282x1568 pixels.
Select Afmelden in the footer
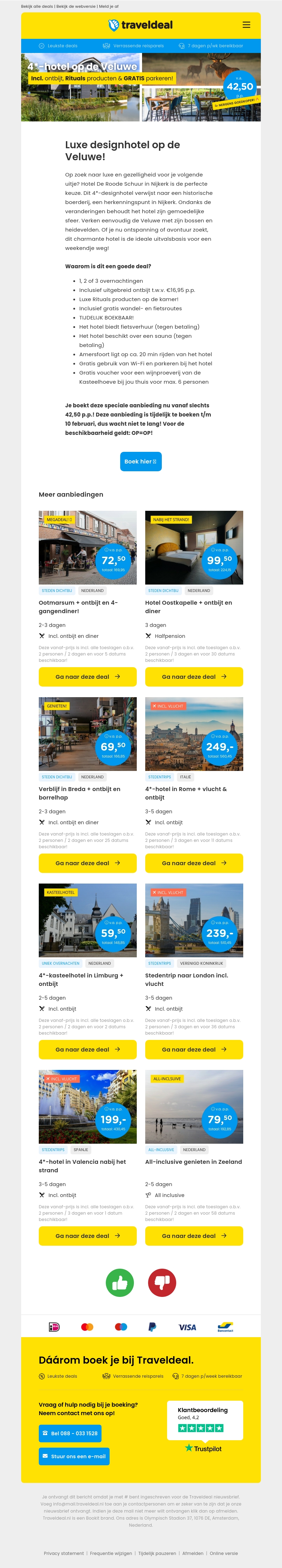click(193, 1553)
